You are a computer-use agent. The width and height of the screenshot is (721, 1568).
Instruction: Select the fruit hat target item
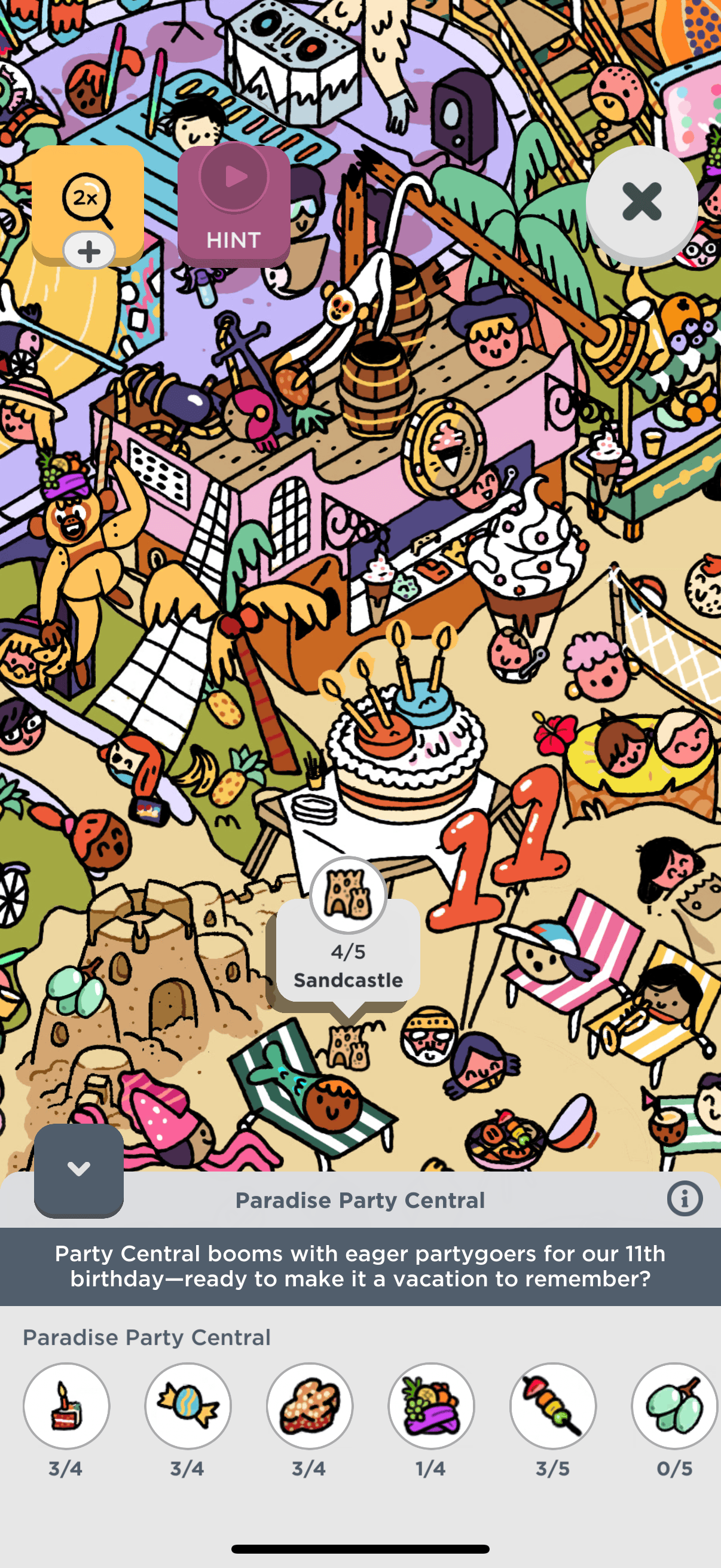(432, 1405)
